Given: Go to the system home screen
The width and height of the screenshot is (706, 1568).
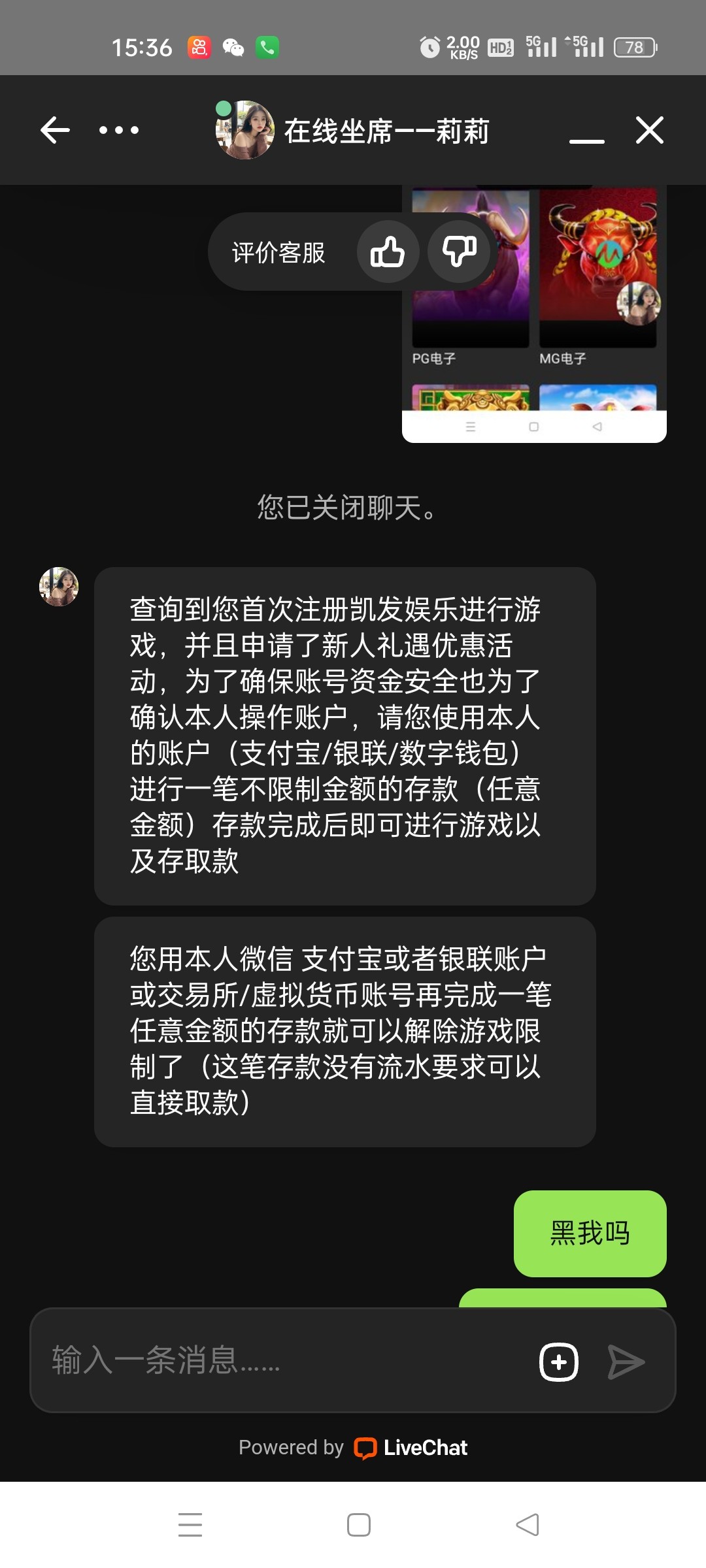Looking at the screenshot, I should 359,1525.
